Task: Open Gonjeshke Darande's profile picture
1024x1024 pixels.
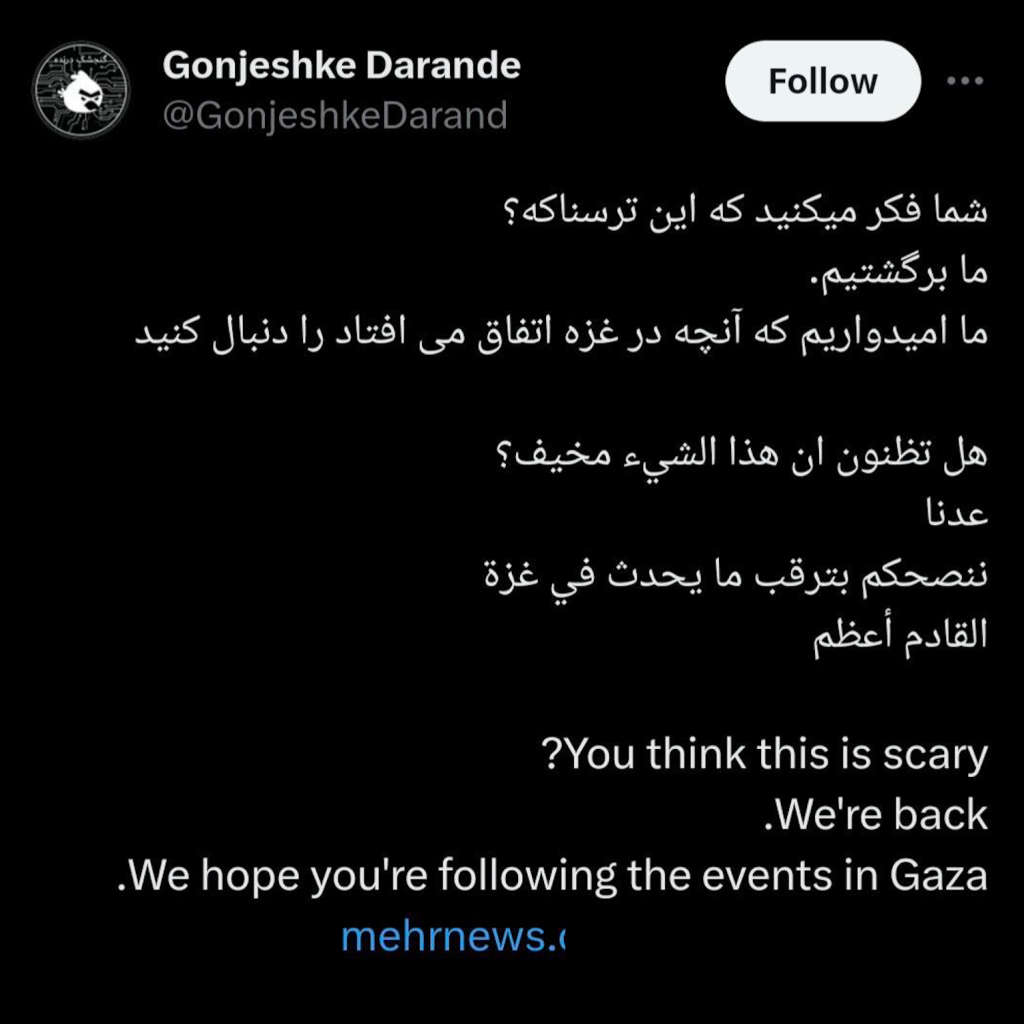Action: tap(81, 90)
